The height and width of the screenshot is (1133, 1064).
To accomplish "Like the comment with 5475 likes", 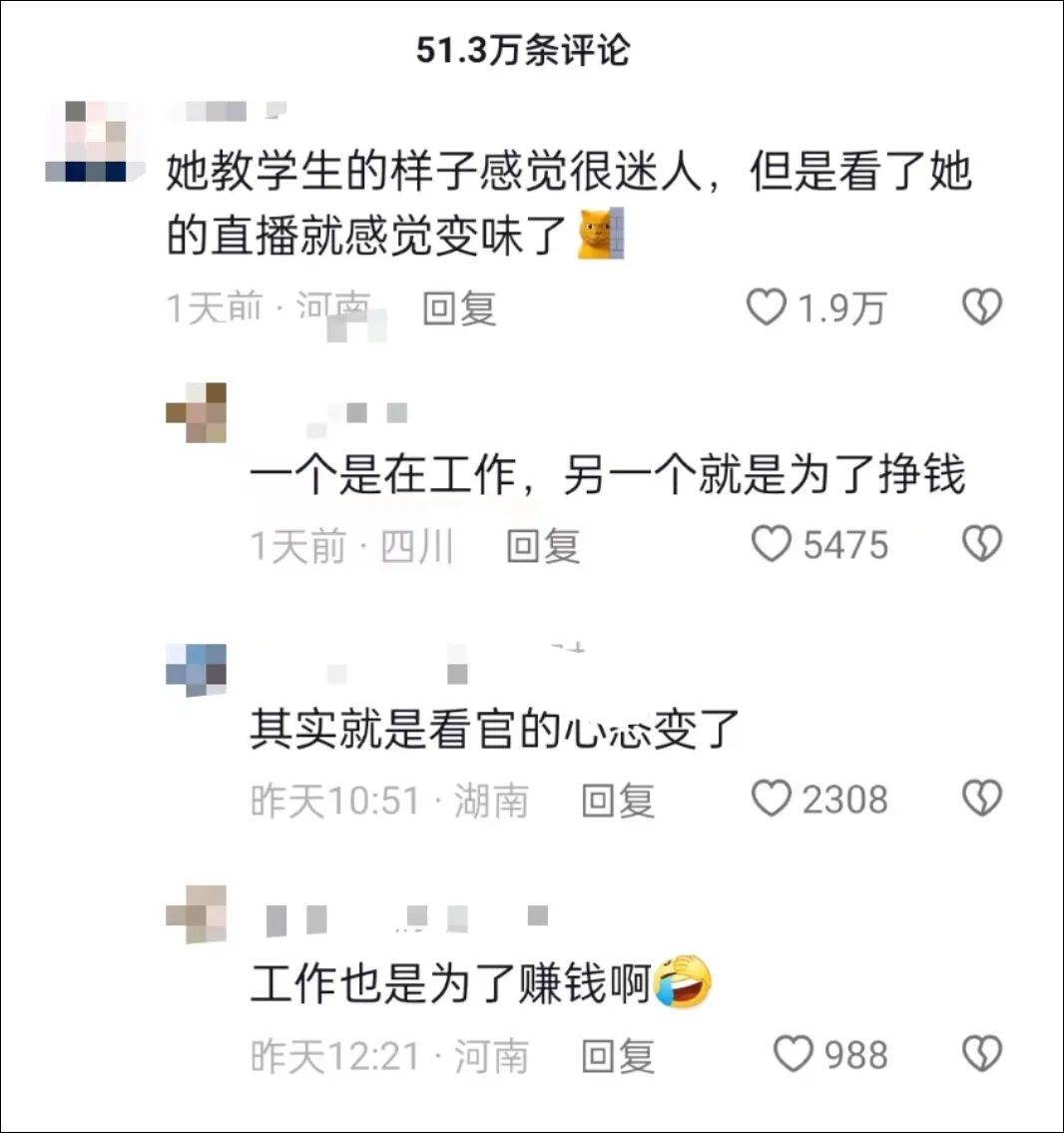I will click(771, 544).
